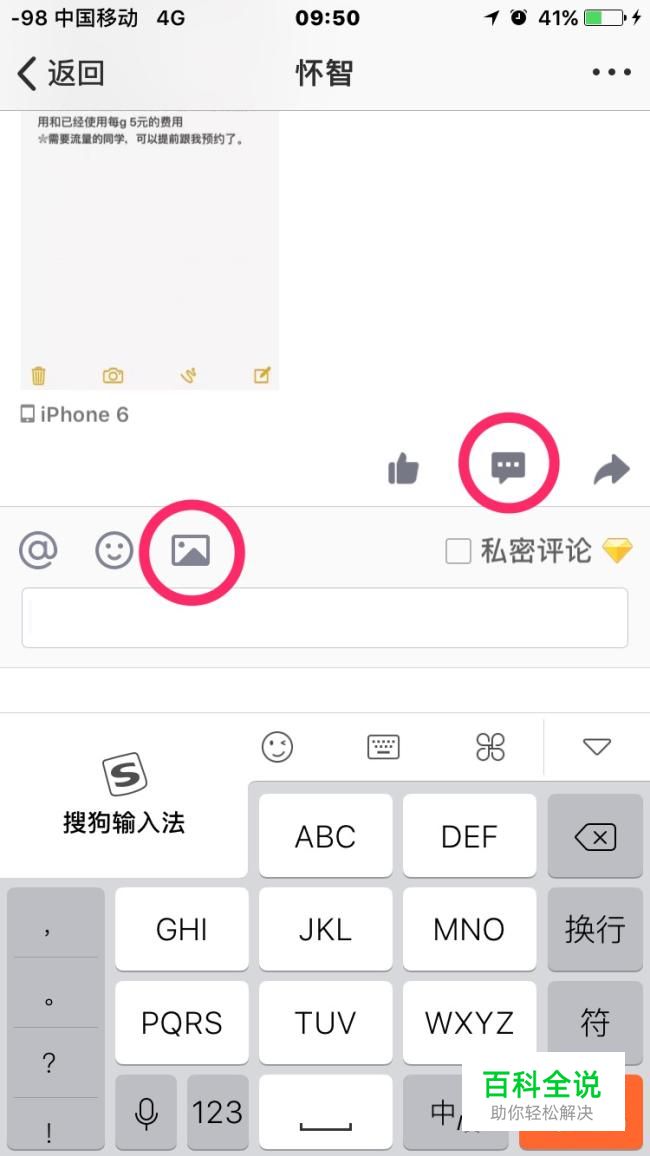The image size is (650, 1156).
Task: Open the posted note image
Action: coord(149,250)
